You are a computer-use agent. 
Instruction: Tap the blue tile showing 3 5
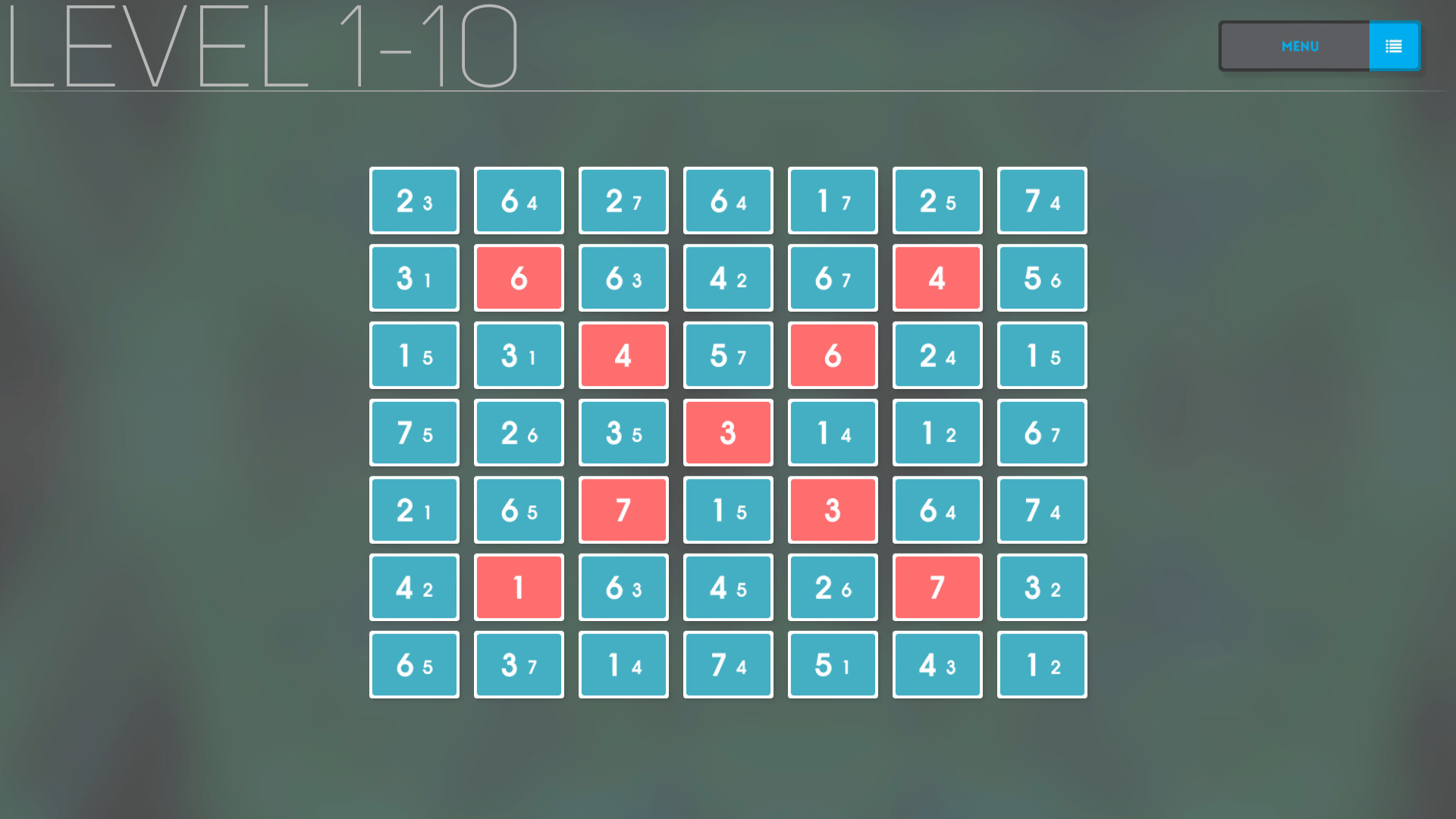tap(623, 433)
